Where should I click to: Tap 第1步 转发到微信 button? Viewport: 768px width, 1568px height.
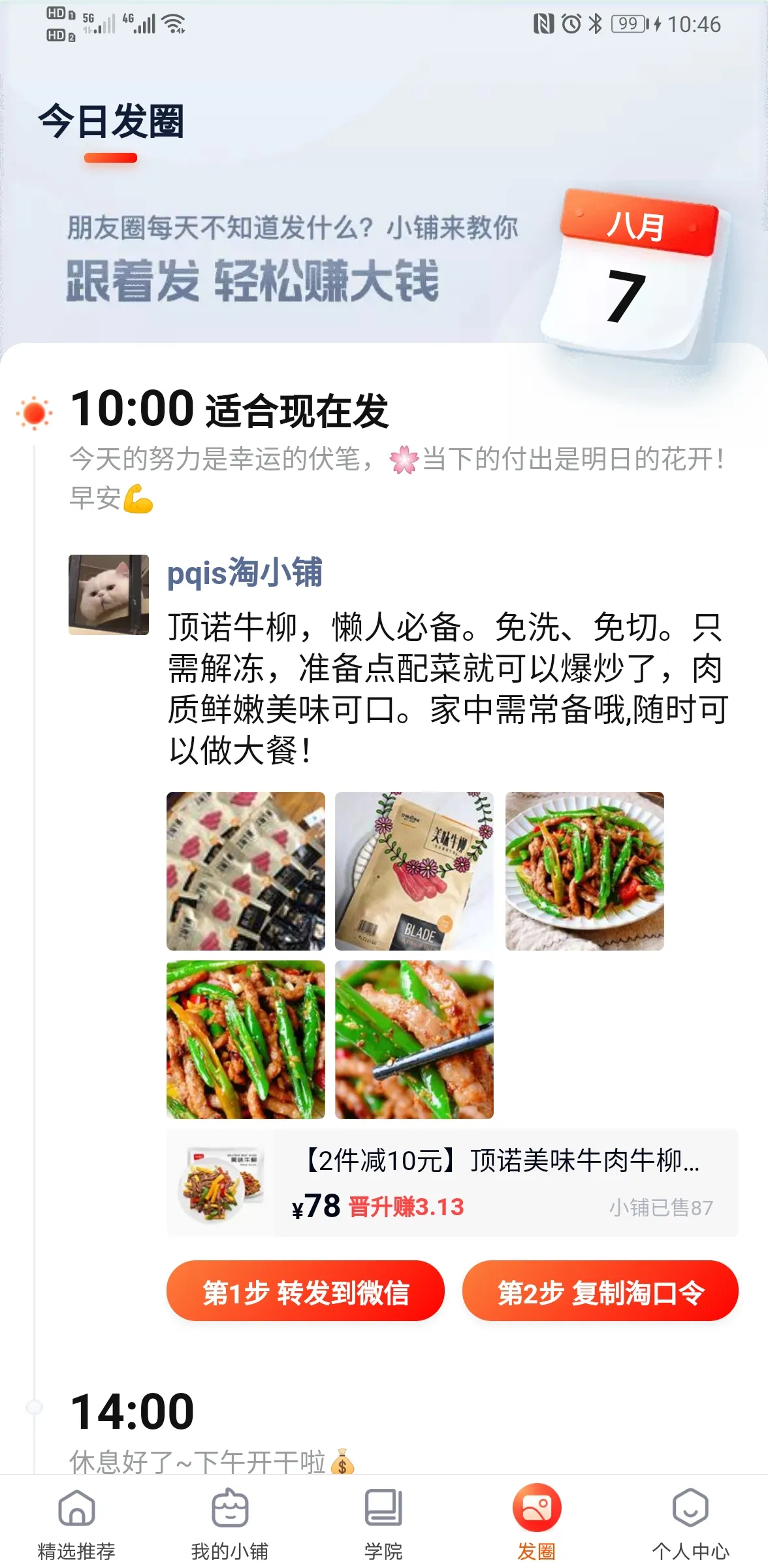point(305,1291)
